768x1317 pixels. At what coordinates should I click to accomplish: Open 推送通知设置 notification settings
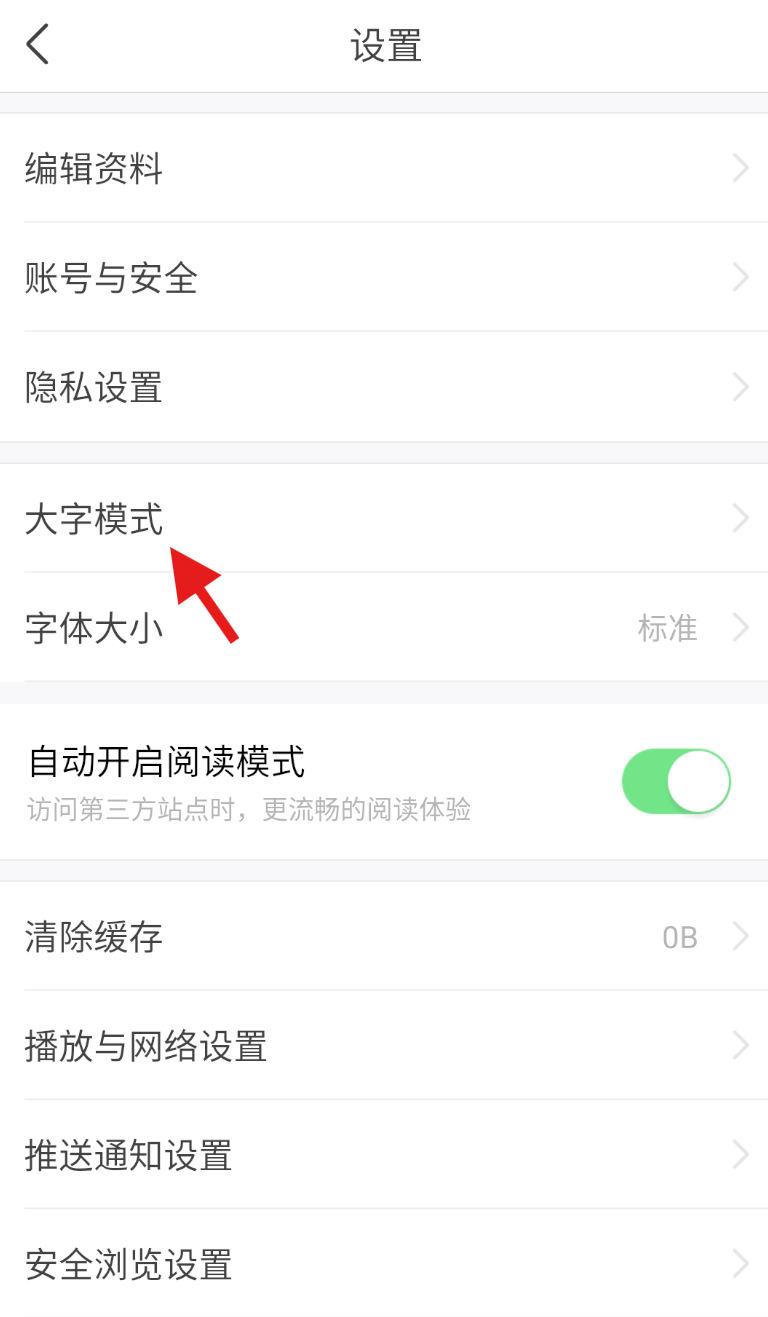click(x=128, y=1156)
